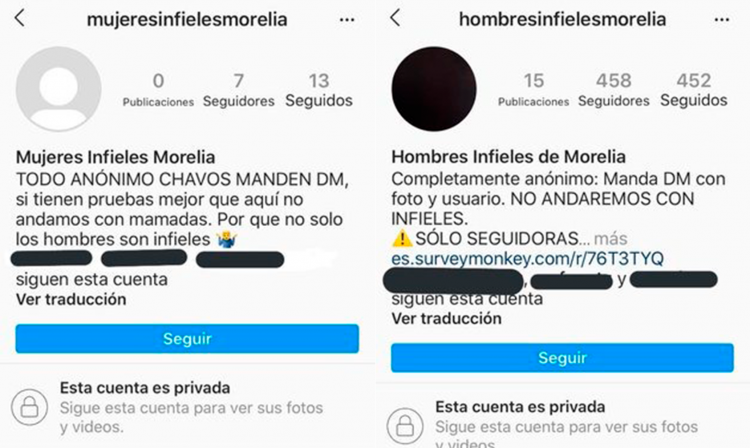Open the es.surveymonkey.com link

click(526, 259)
